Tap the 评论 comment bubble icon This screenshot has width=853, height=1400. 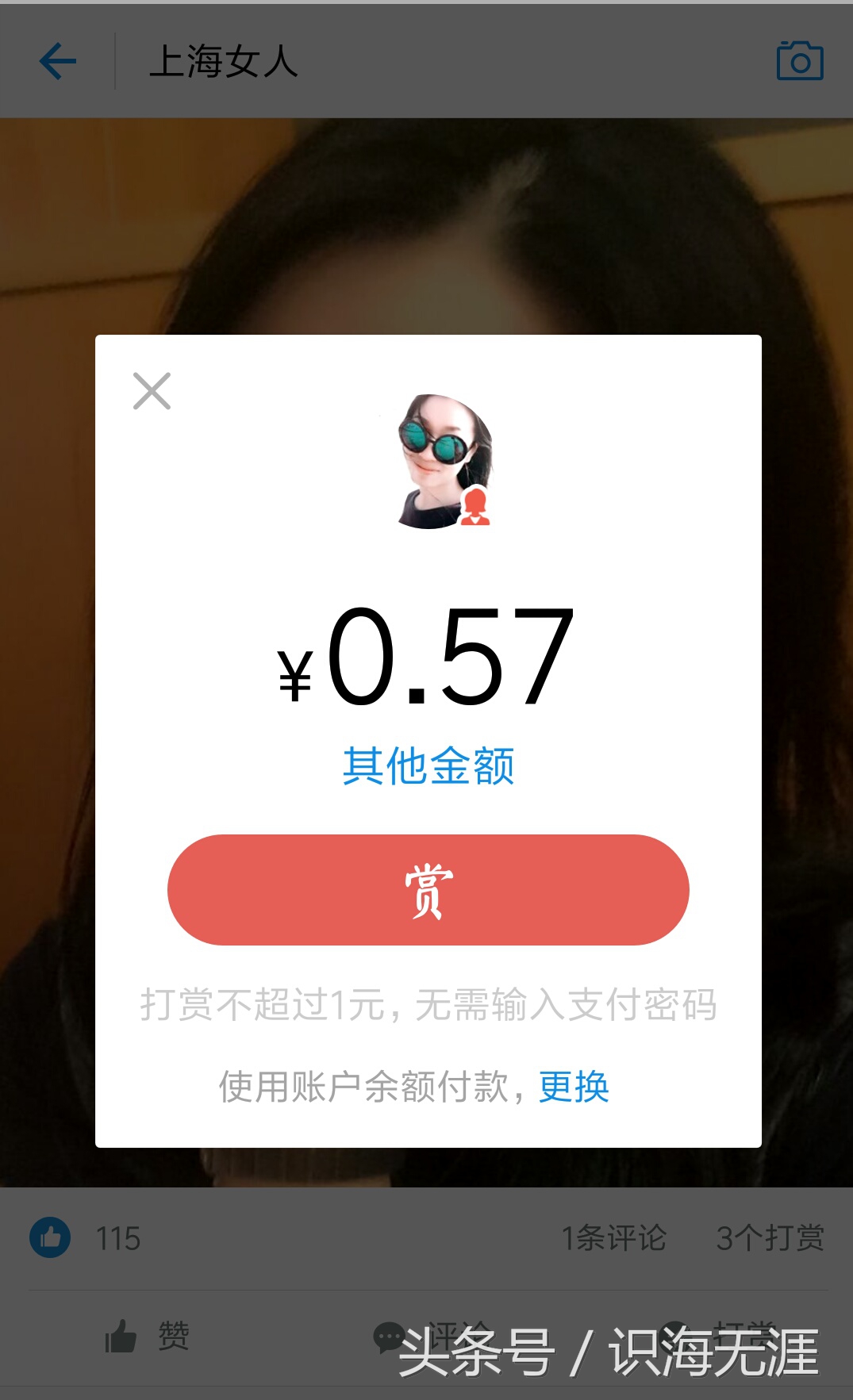[x=390, y=1337]
